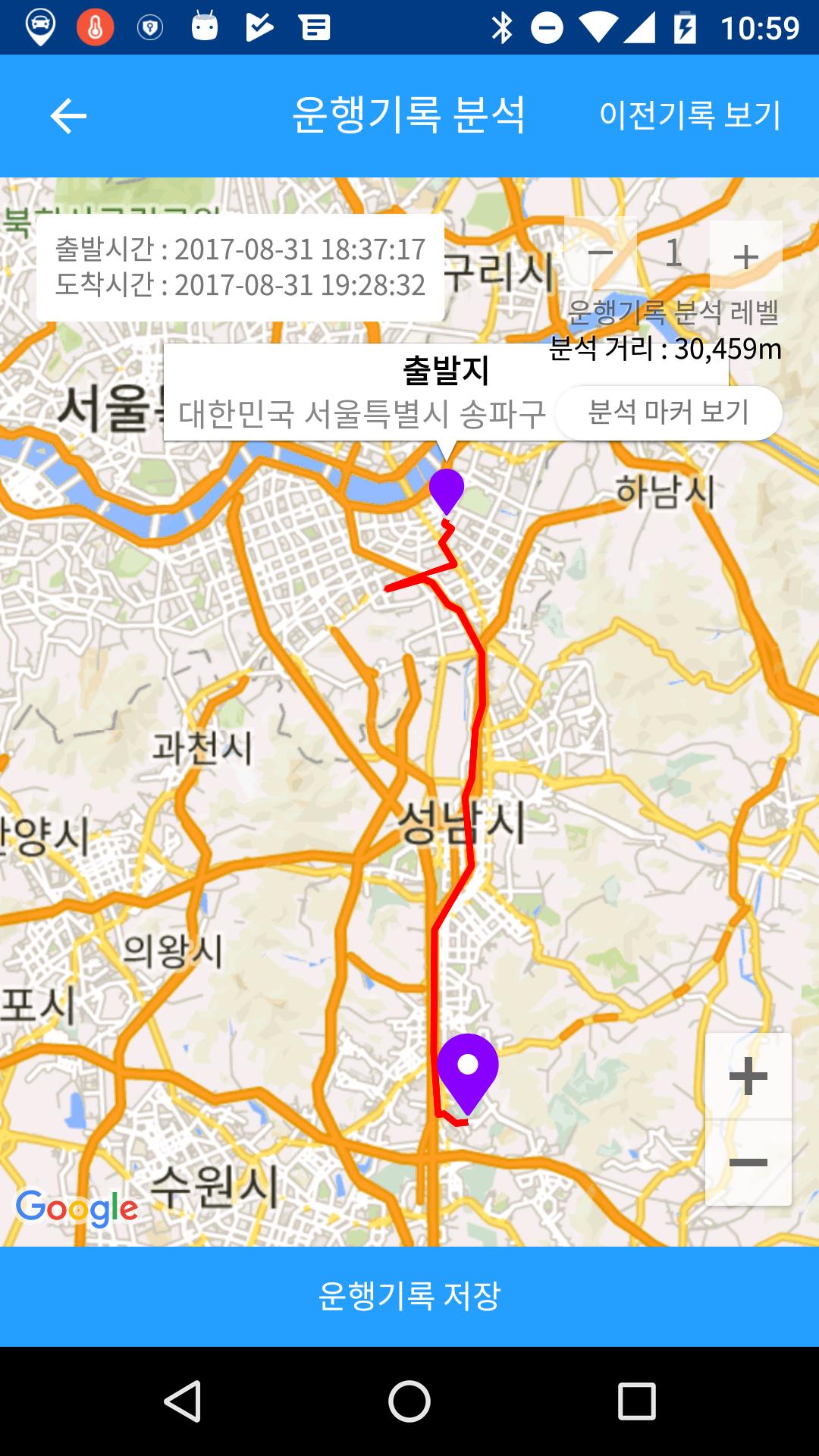Zoom out the map with minus button

pos(748,1163)
